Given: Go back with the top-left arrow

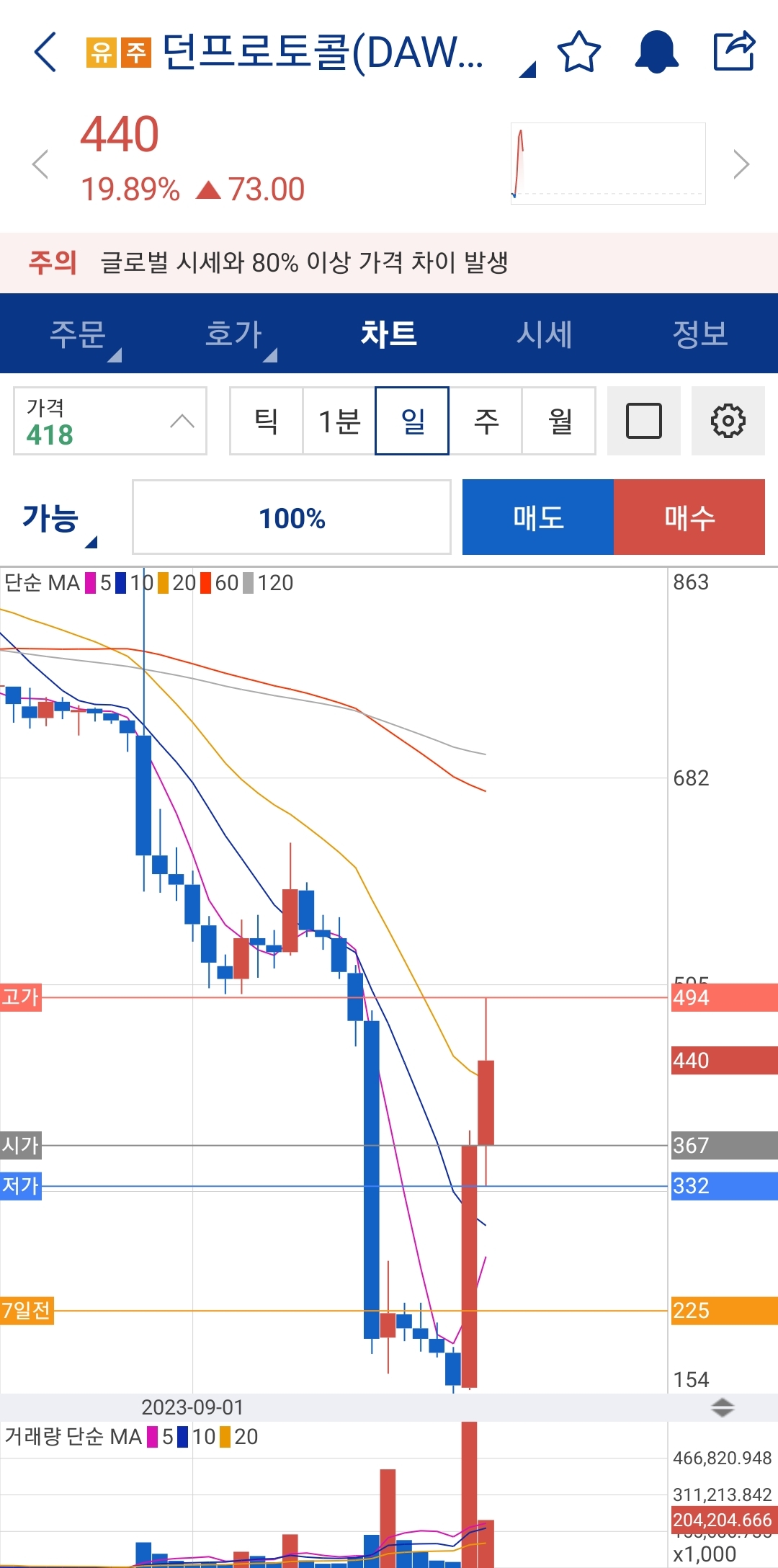Looking at the screenshot, I should pyautogui.click(x=45, y=52).
